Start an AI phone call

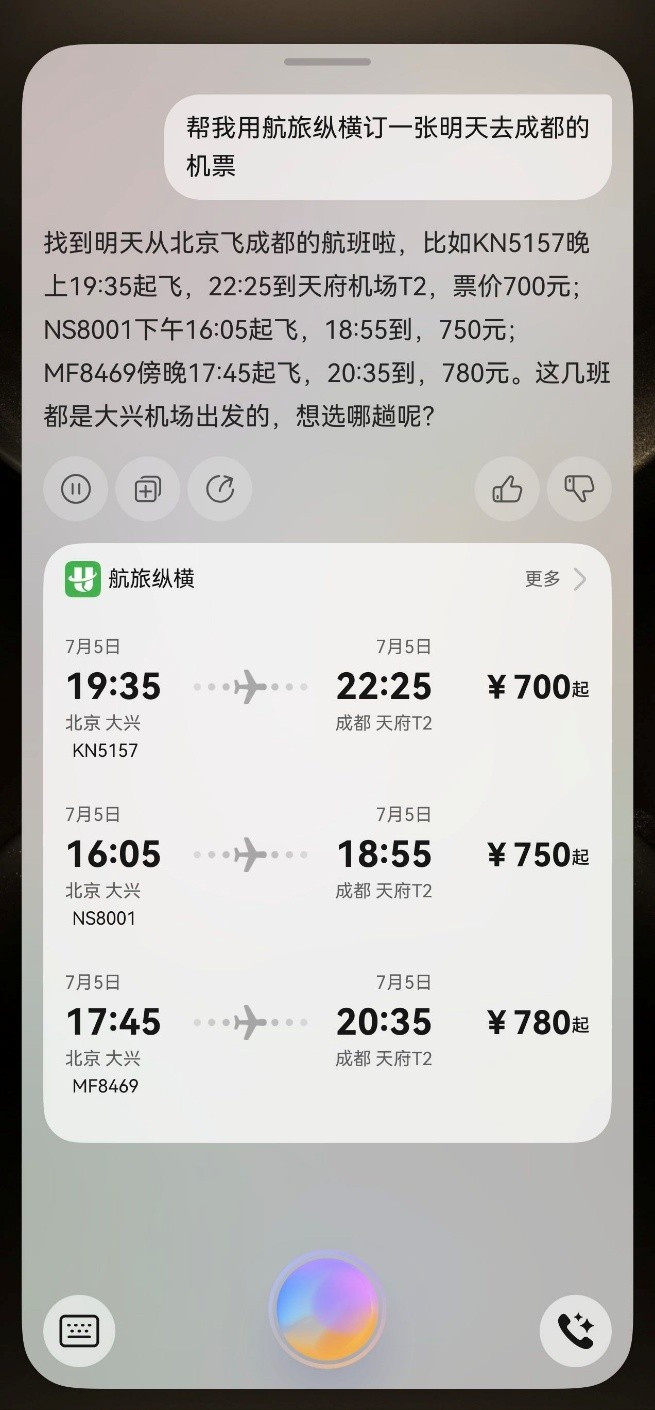click(575, 1331)
